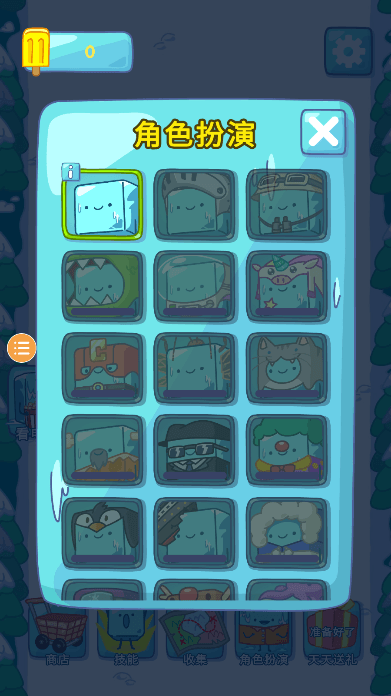Select the red superhero mask costume
The width and height of the screenshot is (391, 696).
[103, 368]
